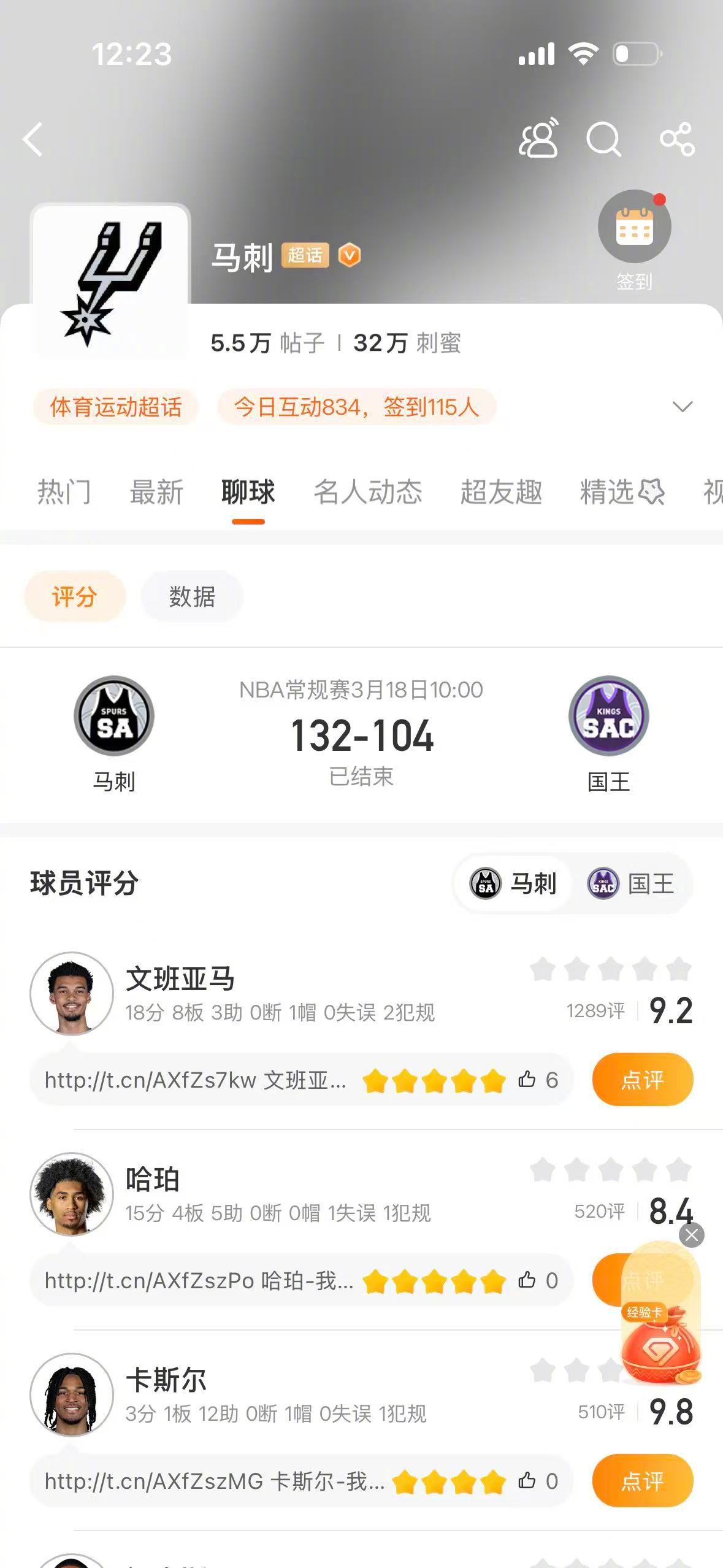Tap the SAC Kings logo beside the score
Image resolution: width=723 pixels, height=1568 pixels.
click(x=608, y=717)
